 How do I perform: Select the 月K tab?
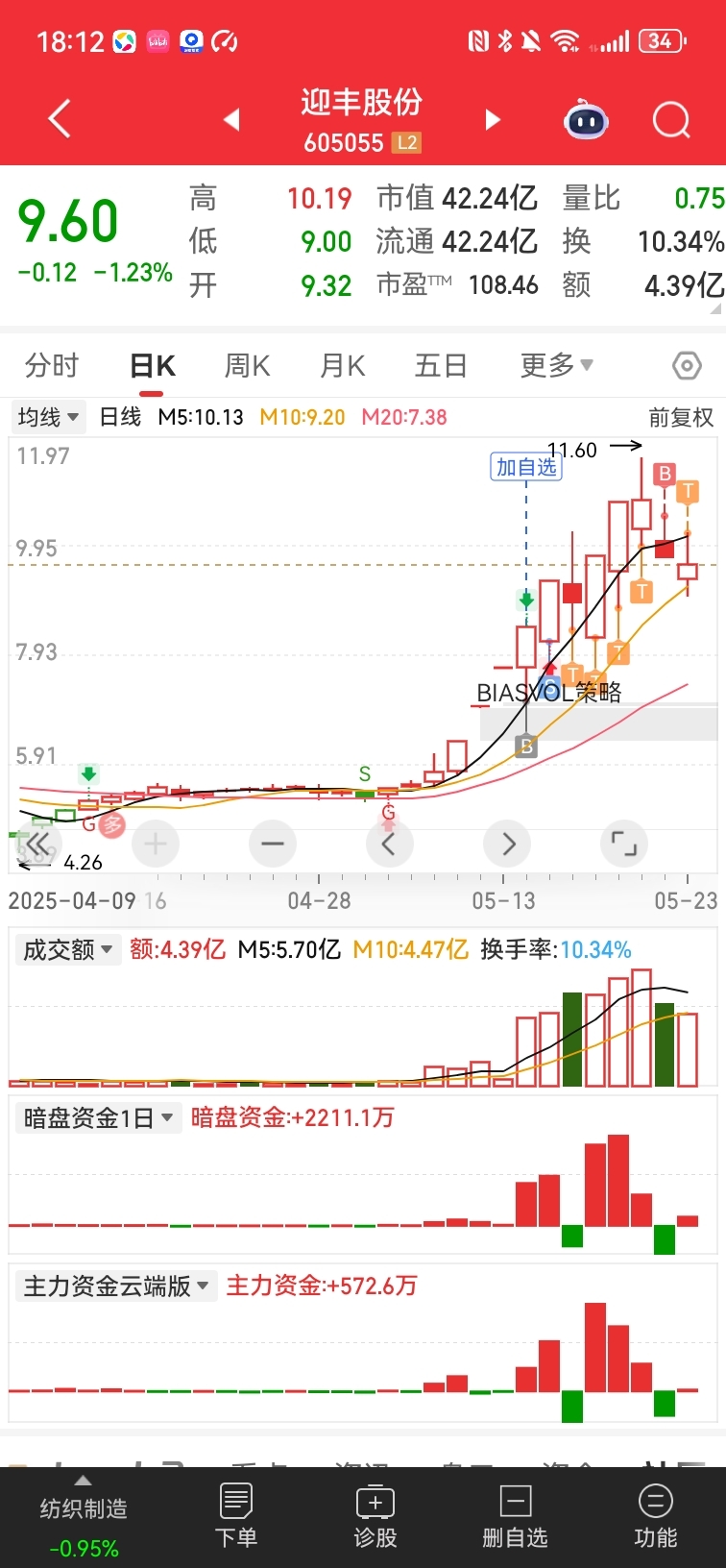point(342,366)
